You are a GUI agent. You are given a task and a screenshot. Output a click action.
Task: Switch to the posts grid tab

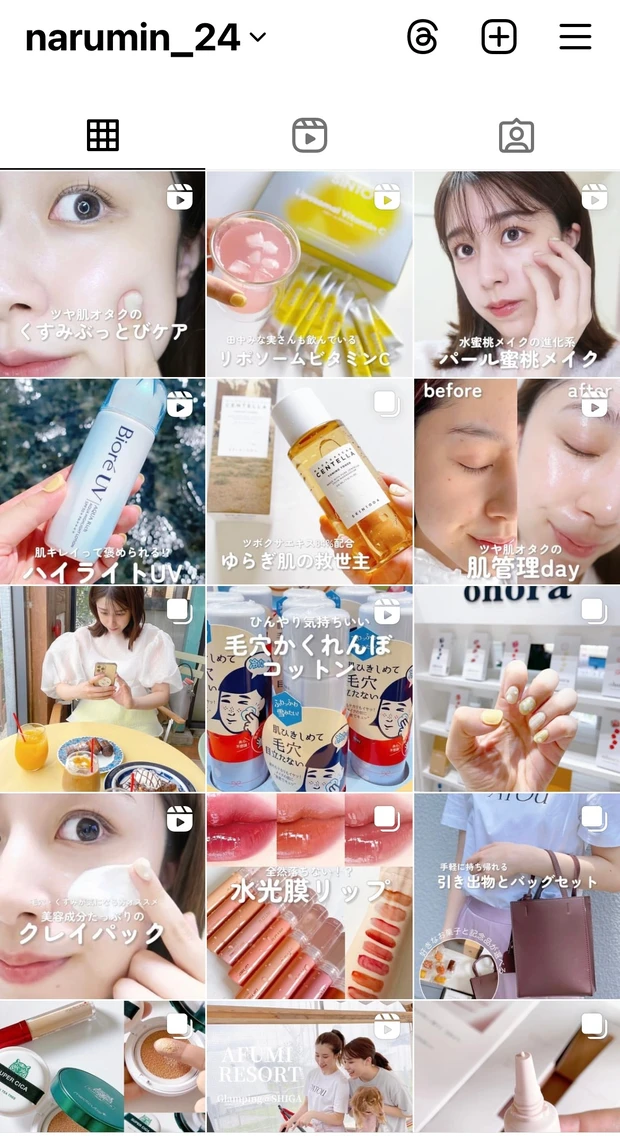[102, 135]
